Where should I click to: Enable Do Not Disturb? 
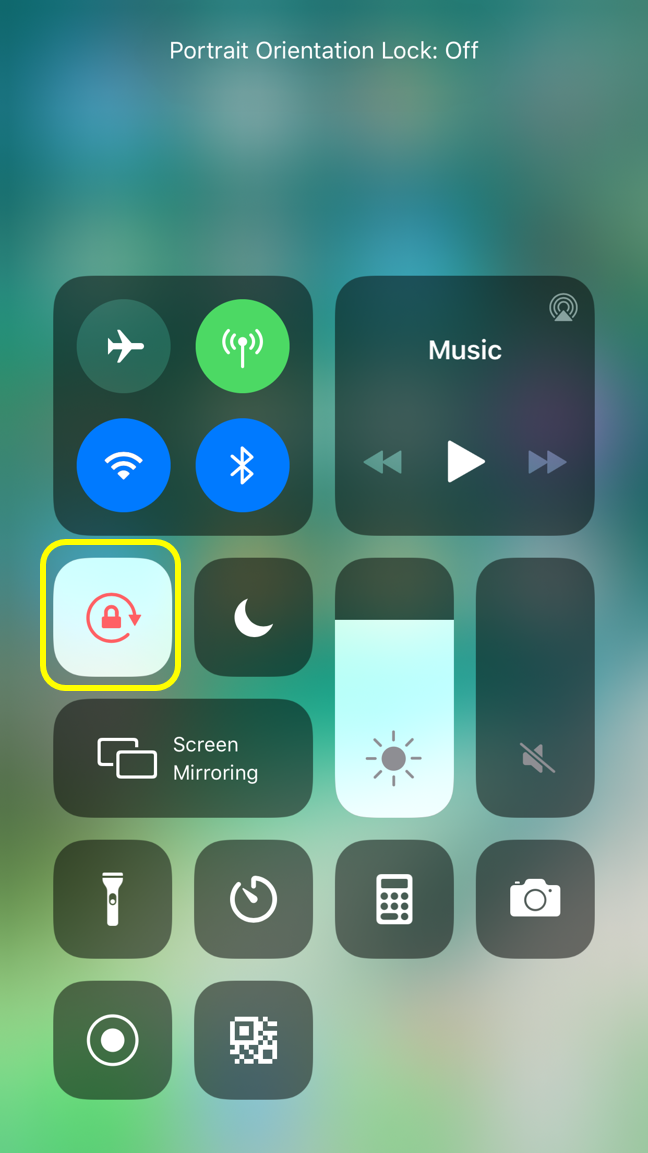253,617
